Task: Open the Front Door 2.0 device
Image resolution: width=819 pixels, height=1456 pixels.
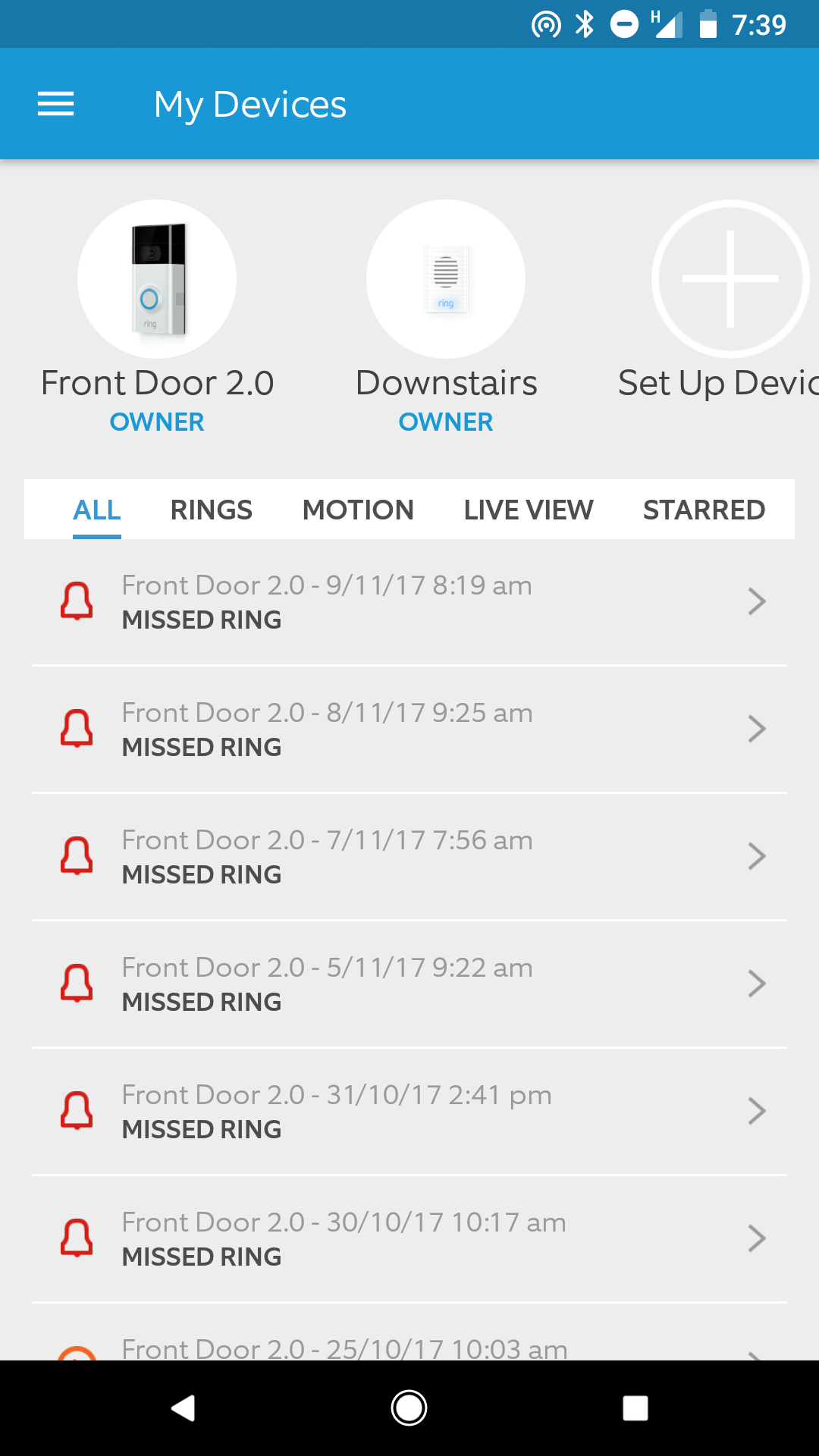Action: (157, 279)
